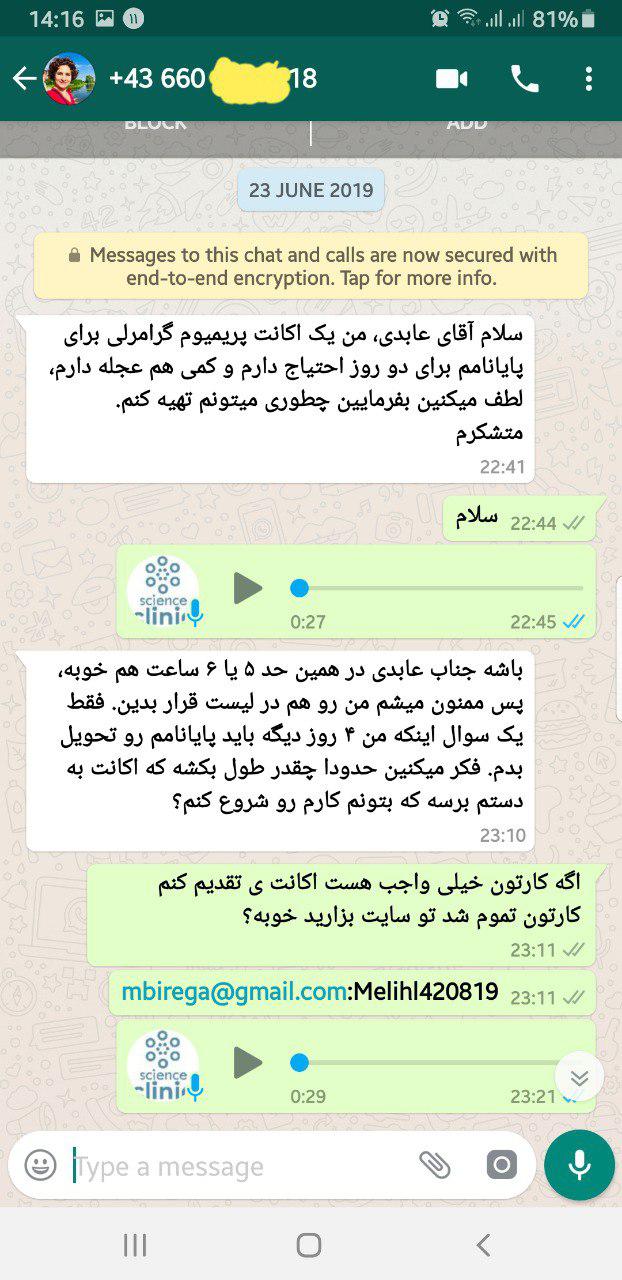Open contact info for +43 660 number
This screenshot has height=1280, width=622.
(212, 79)
